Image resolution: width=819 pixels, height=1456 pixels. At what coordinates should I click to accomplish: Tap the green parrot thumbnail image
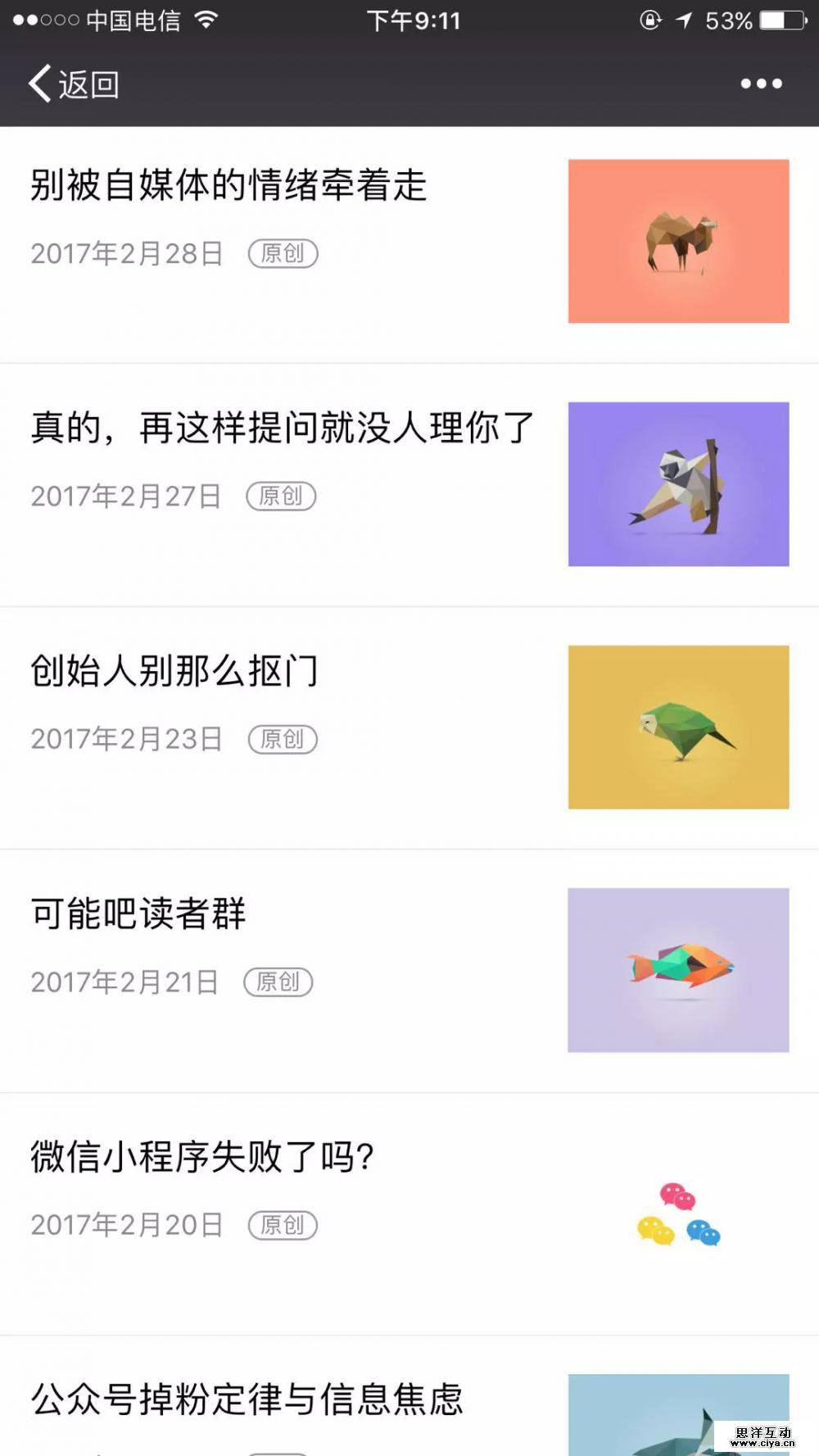tap(677, 726)
